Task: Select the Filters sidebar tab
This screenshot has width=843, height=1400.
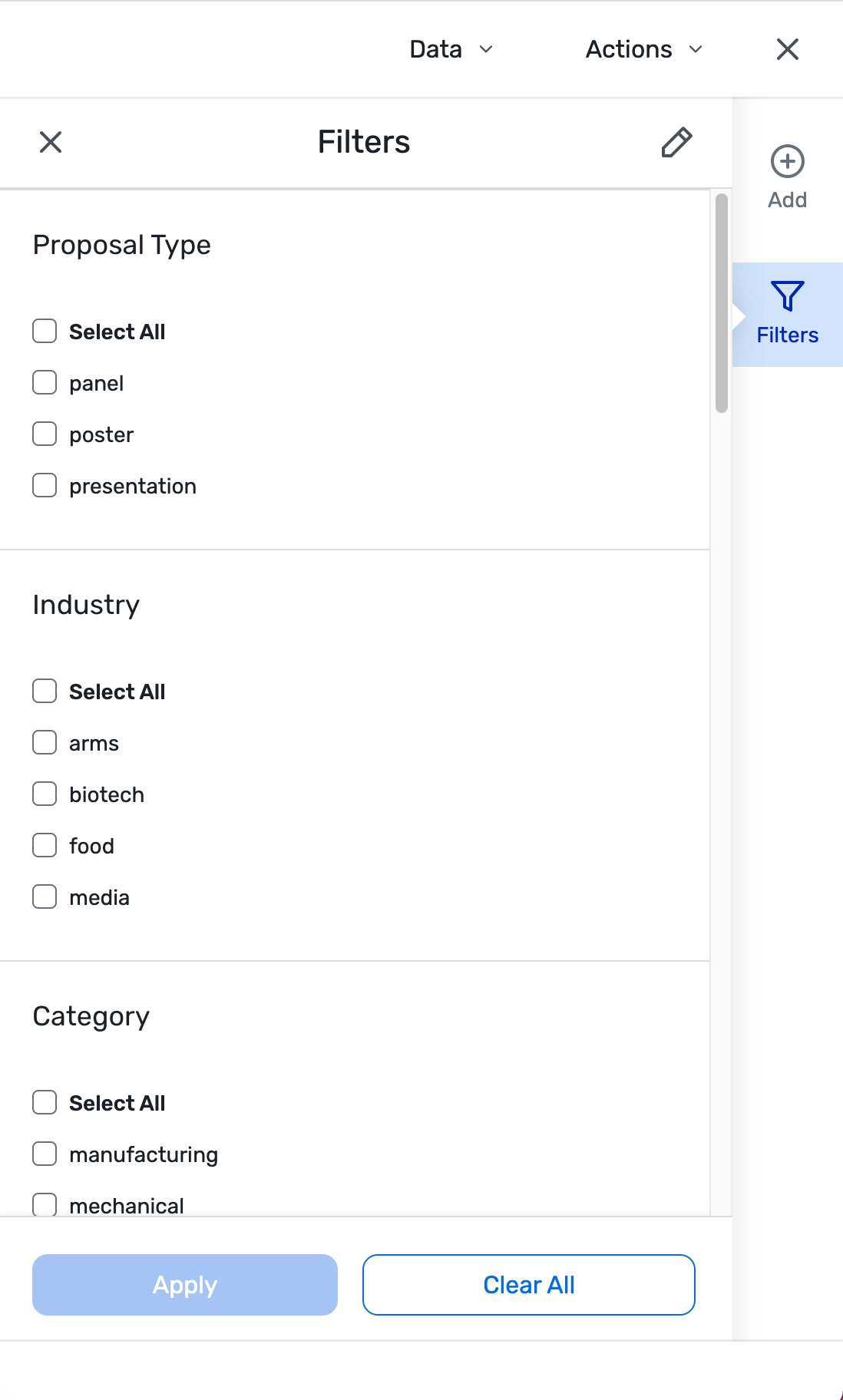Action: (x=788, y=315)
